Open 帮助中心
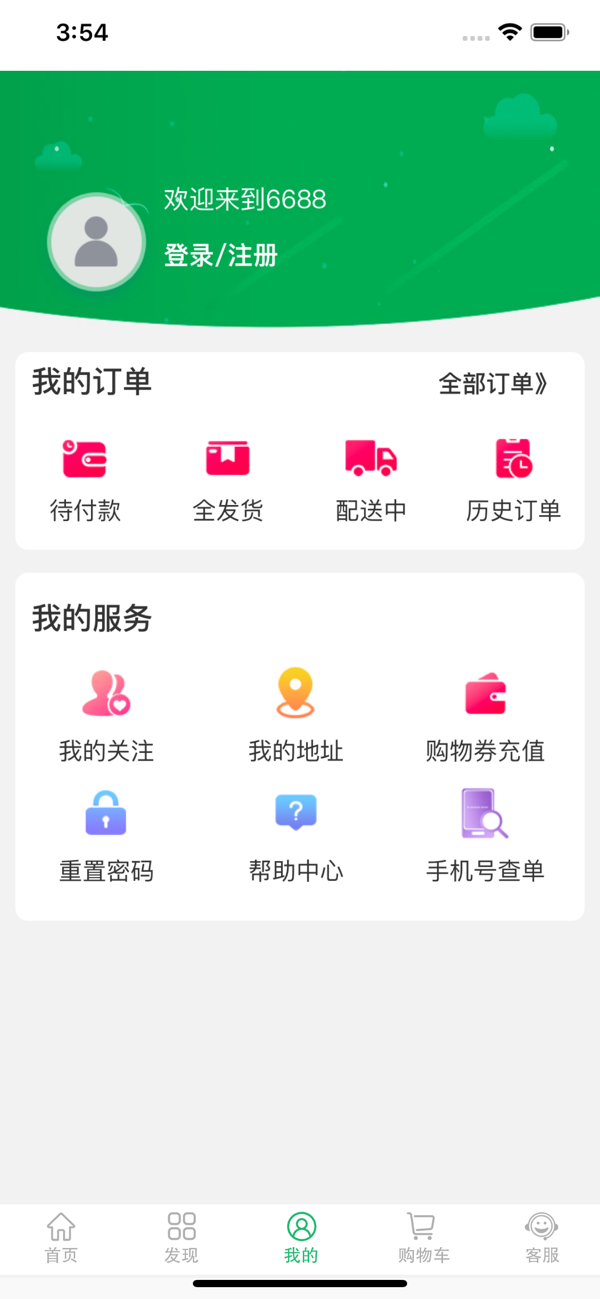Screen dimensions: 600x1299 [x=296, y=836]
